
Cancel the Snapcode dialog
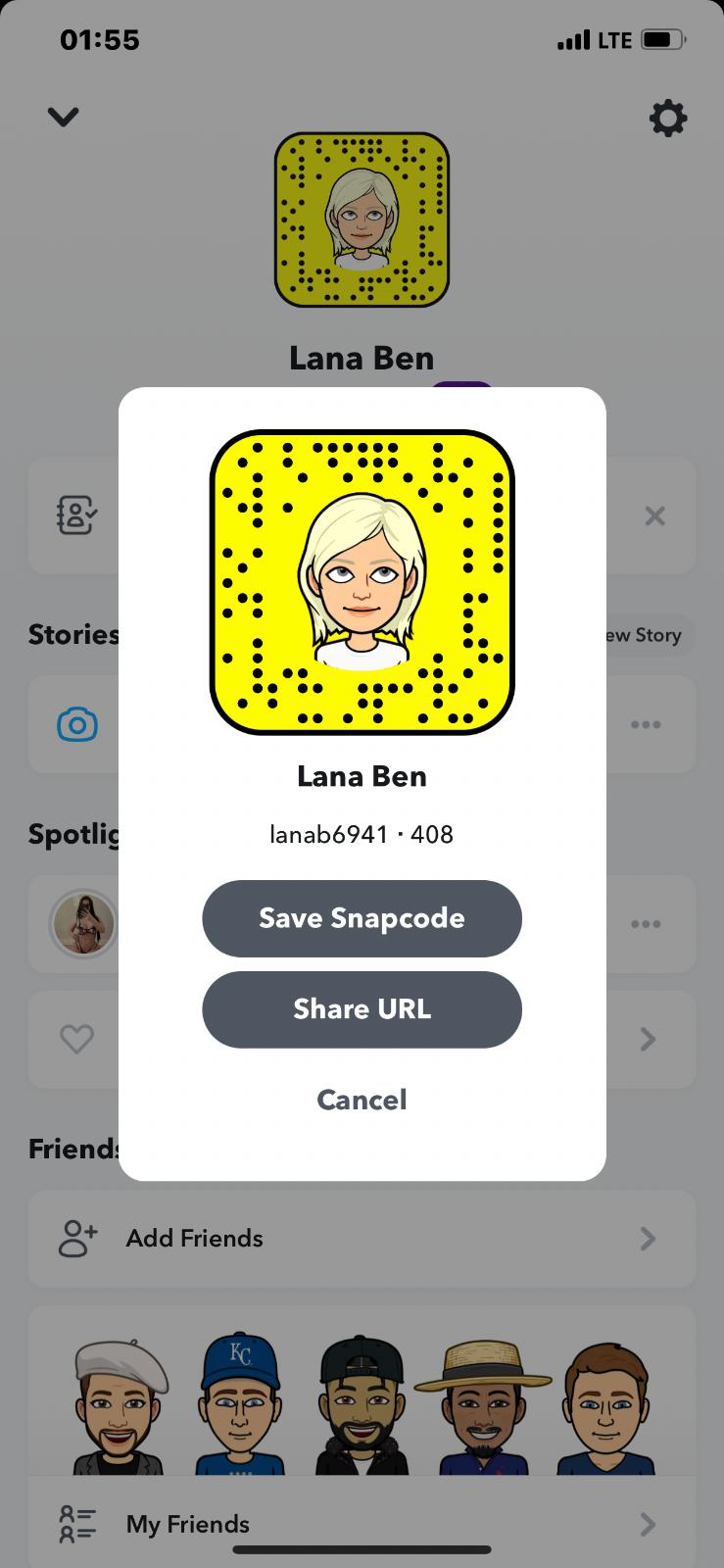pos(362,1100)
